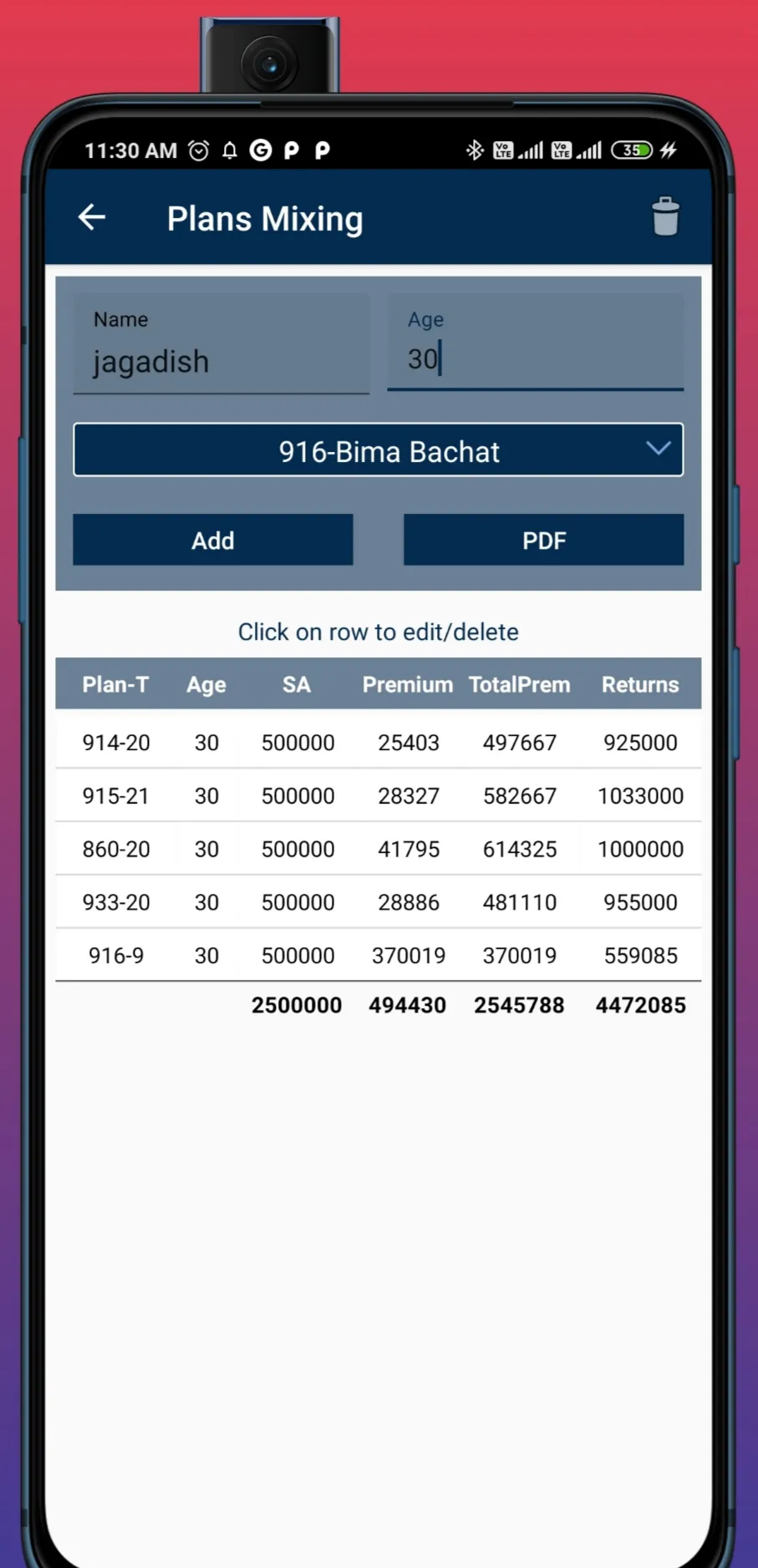
Task: Click the 915-21 plan row
Action: point(378,795)
